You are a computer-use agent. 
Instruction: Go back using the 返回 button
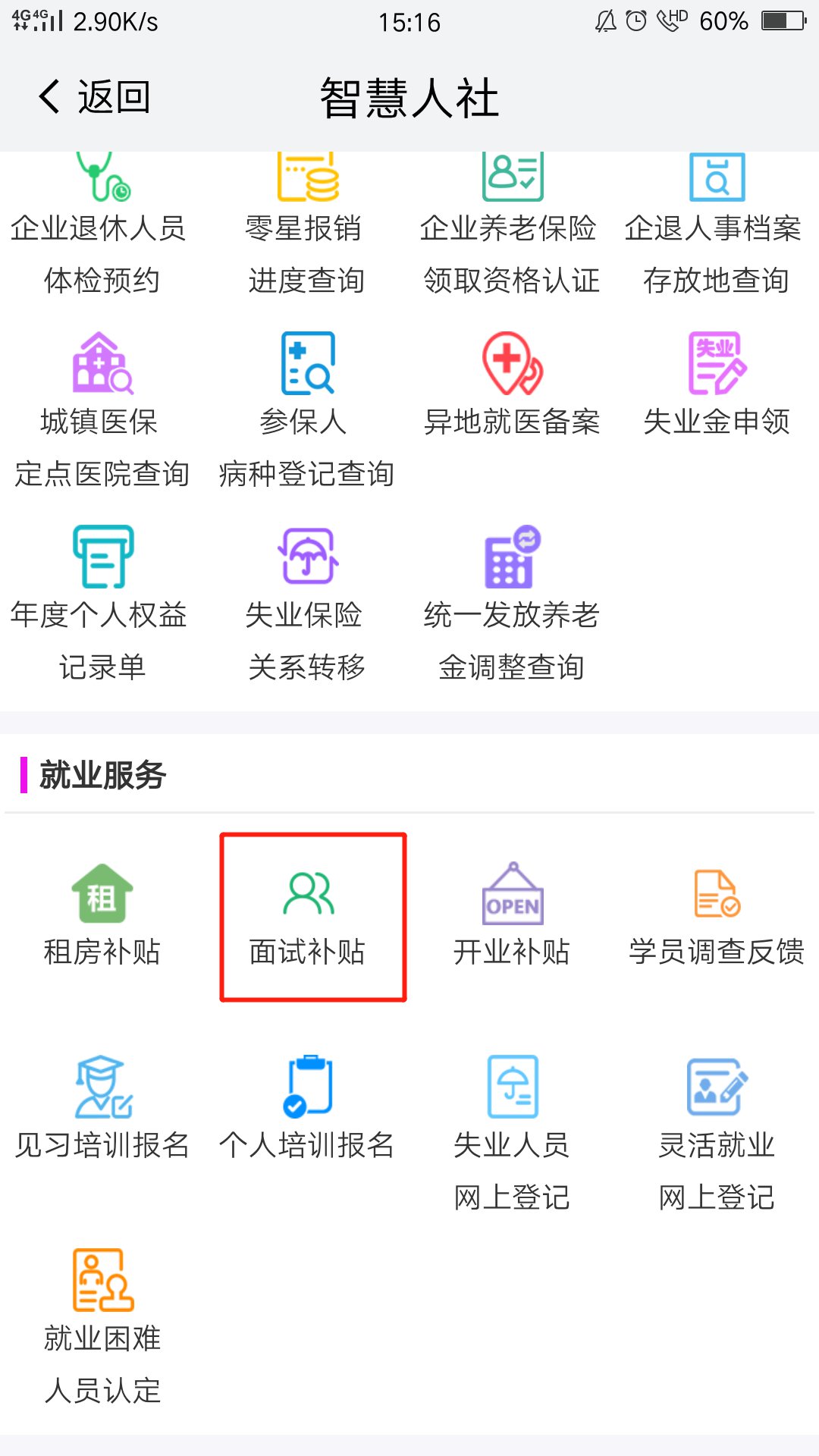(x=95, y=97)
